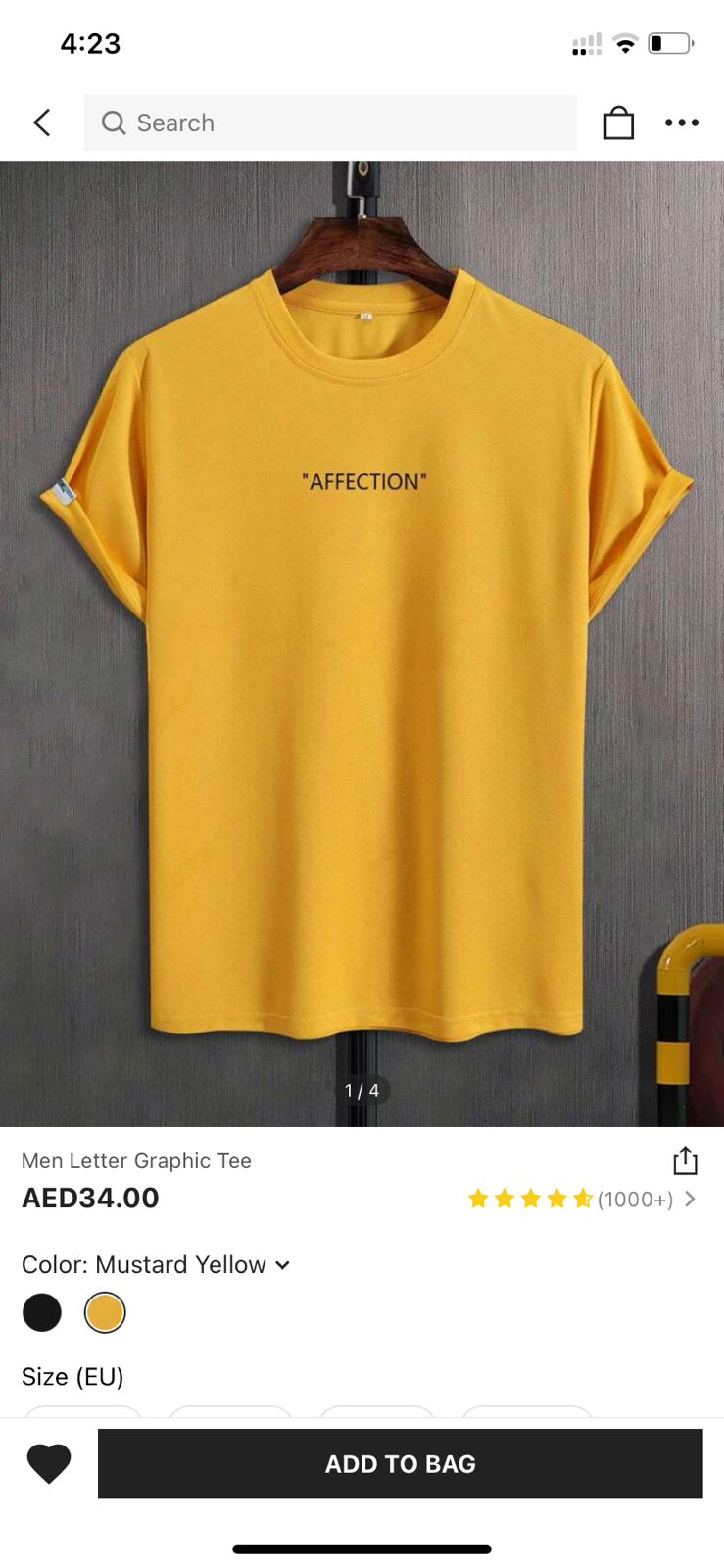
Task: Open the shopping bag
Action: 618,122
